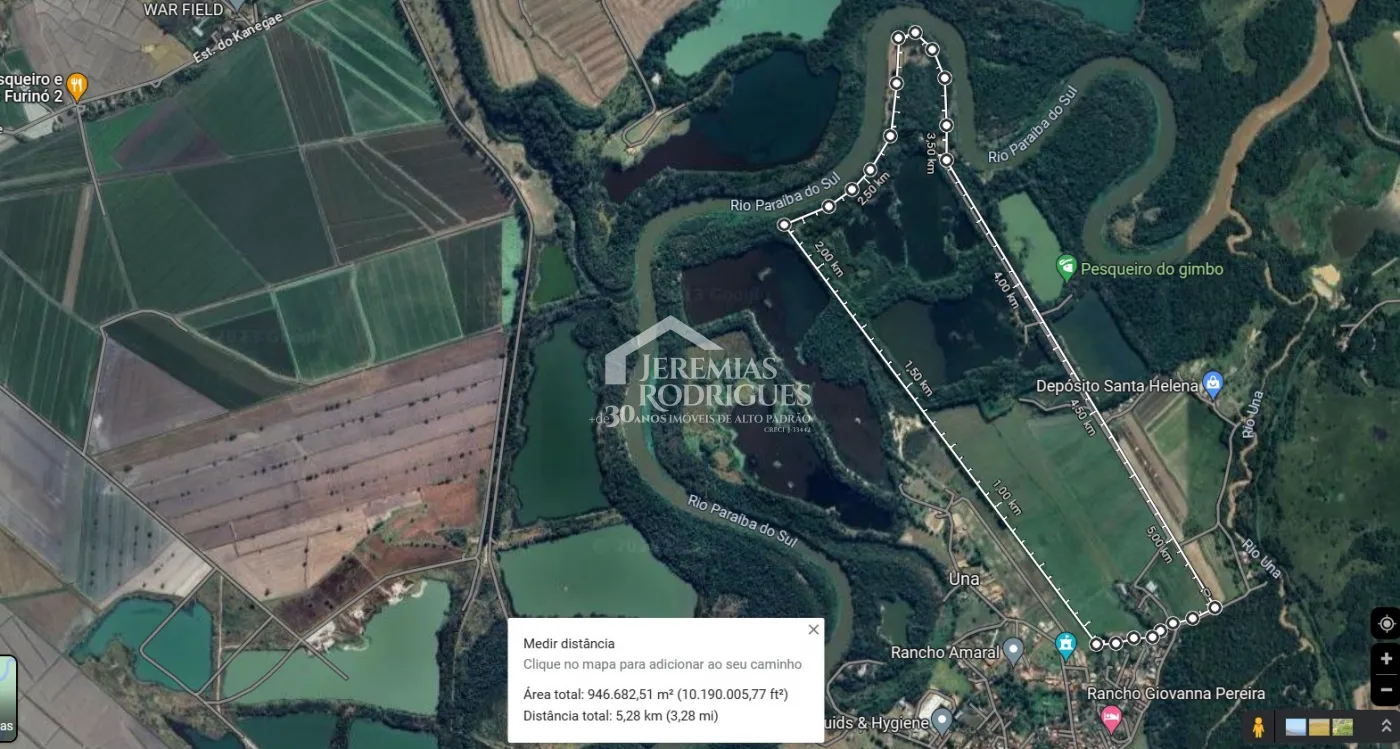The height and width of the screenshot is (749, 1400).
Task: Zoom out of the map
Action: [1386, 689]
